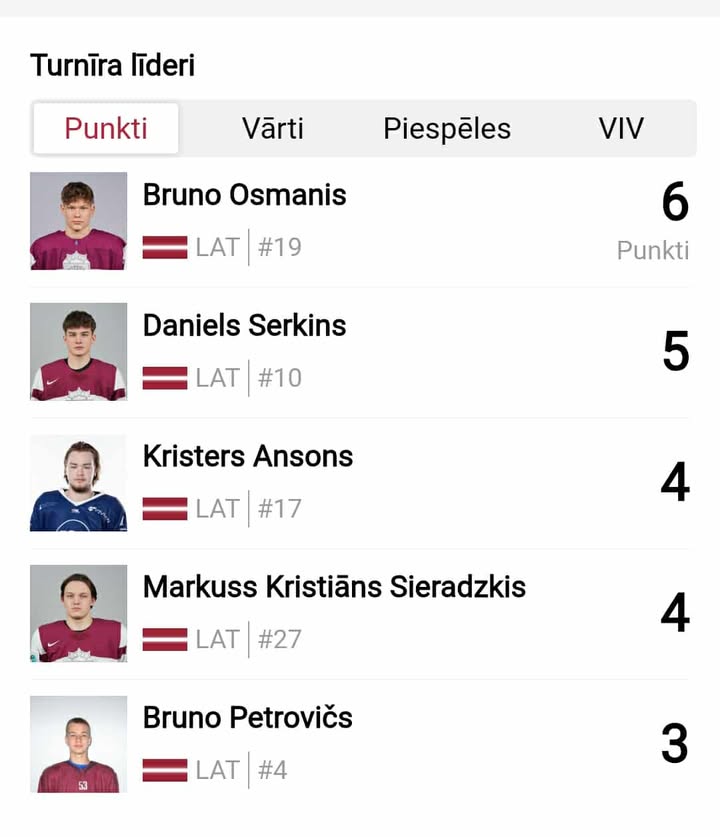Screen dimensions: 720x837
Task: Select the Punkti tab
Action: coord(106,129)
